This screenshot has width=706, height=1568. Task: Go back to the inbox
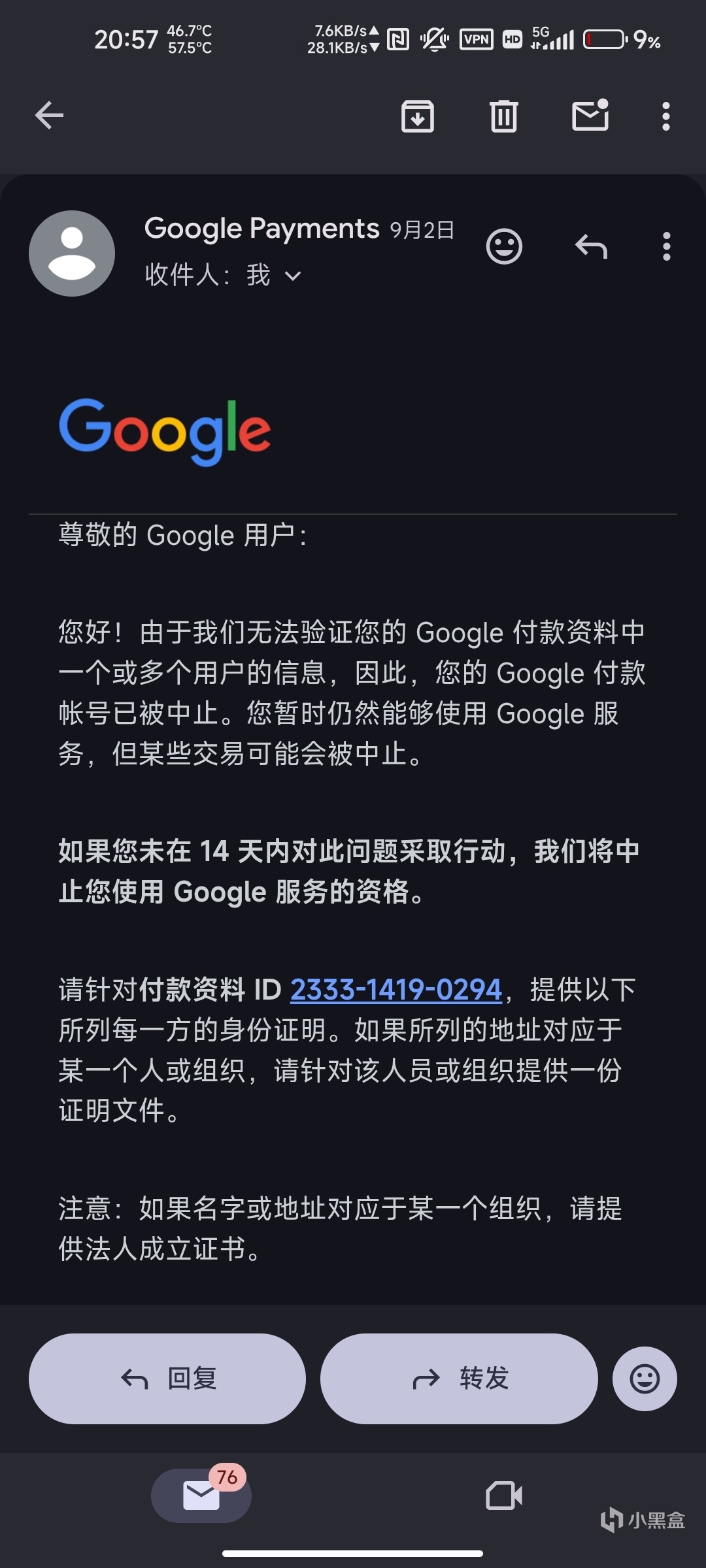[49, 116]
